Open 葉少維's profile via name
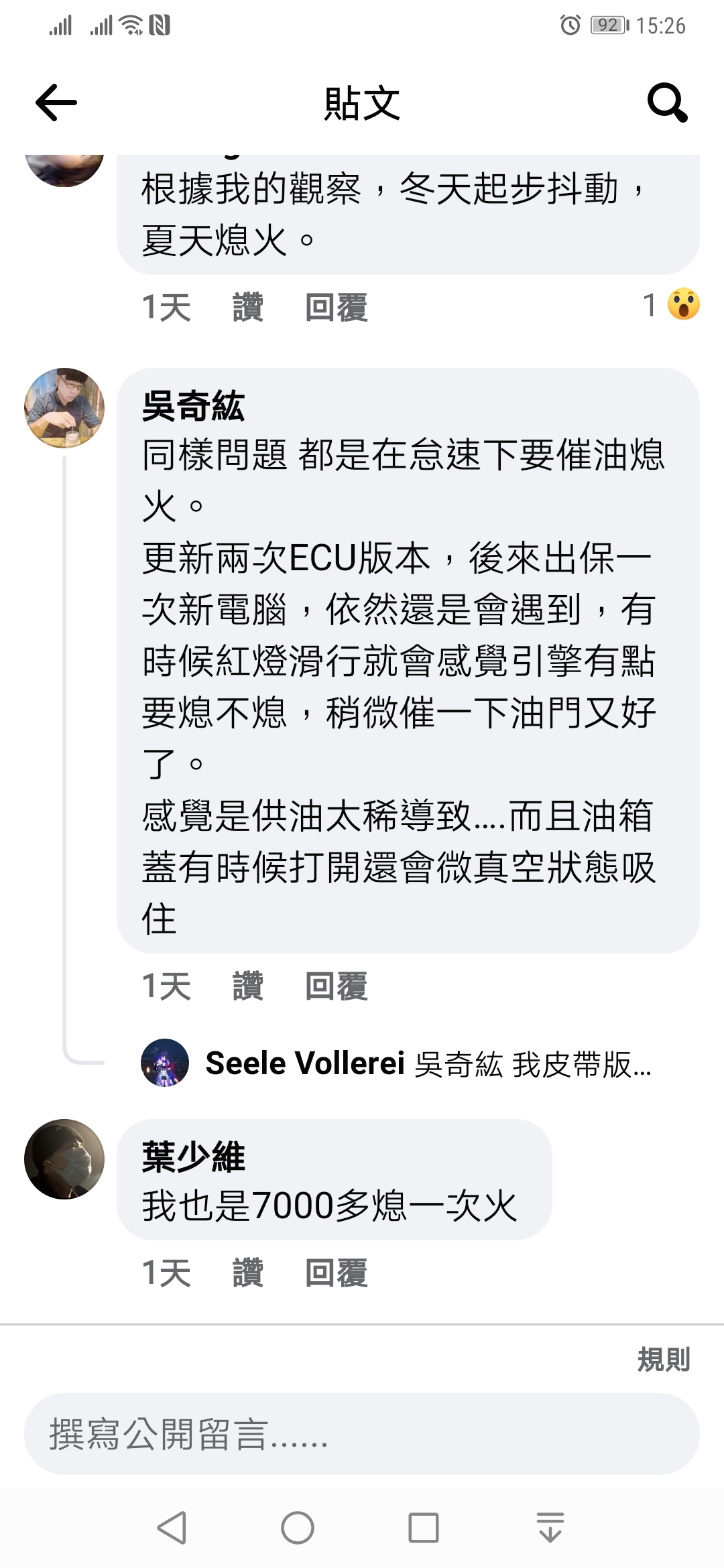The image size is (724, 1568). click(x=193, y=1157)
